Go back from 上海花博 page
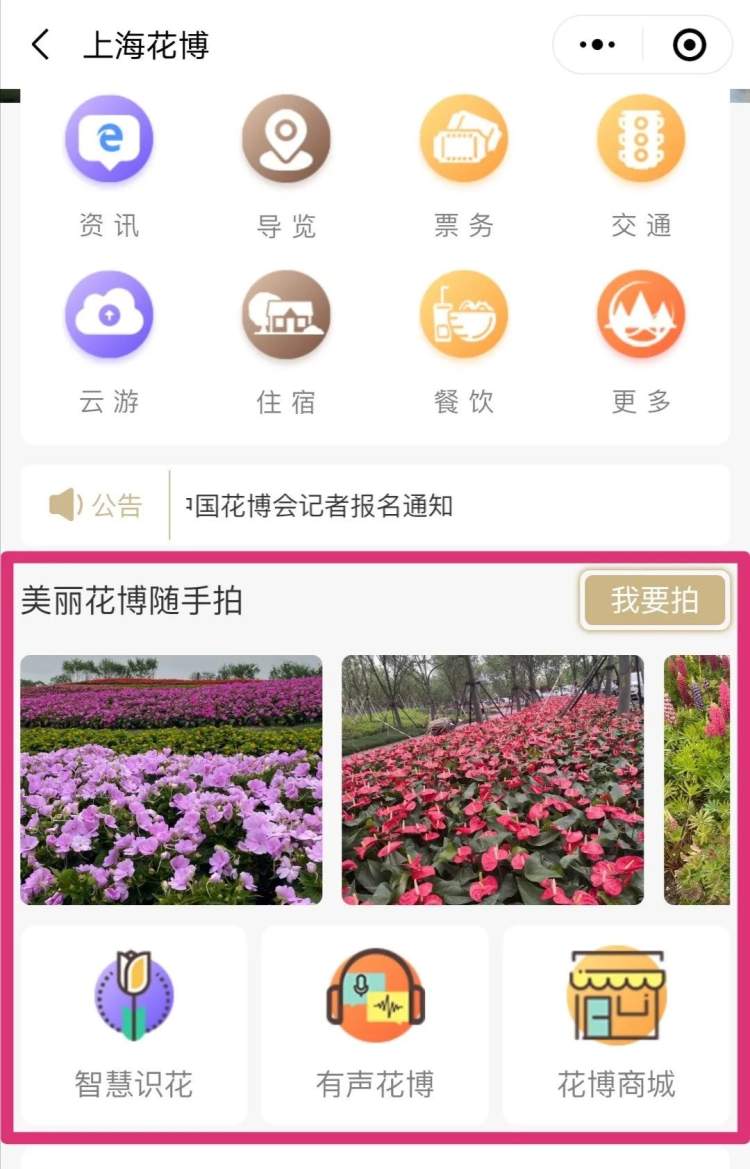 click(40, 45)
